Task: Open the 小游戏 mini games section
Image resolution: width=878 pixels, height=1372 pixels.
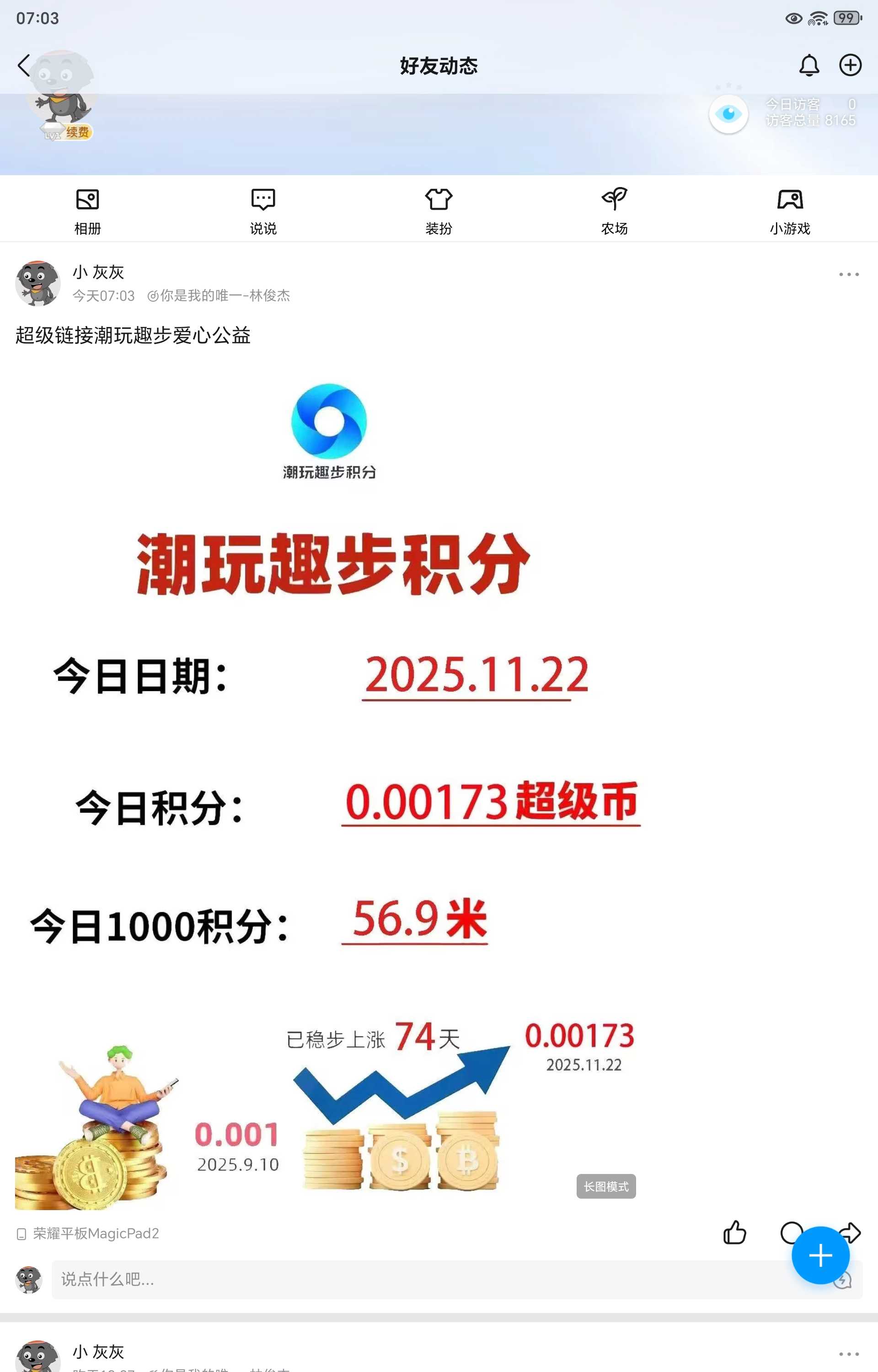Action: [790, 209]
